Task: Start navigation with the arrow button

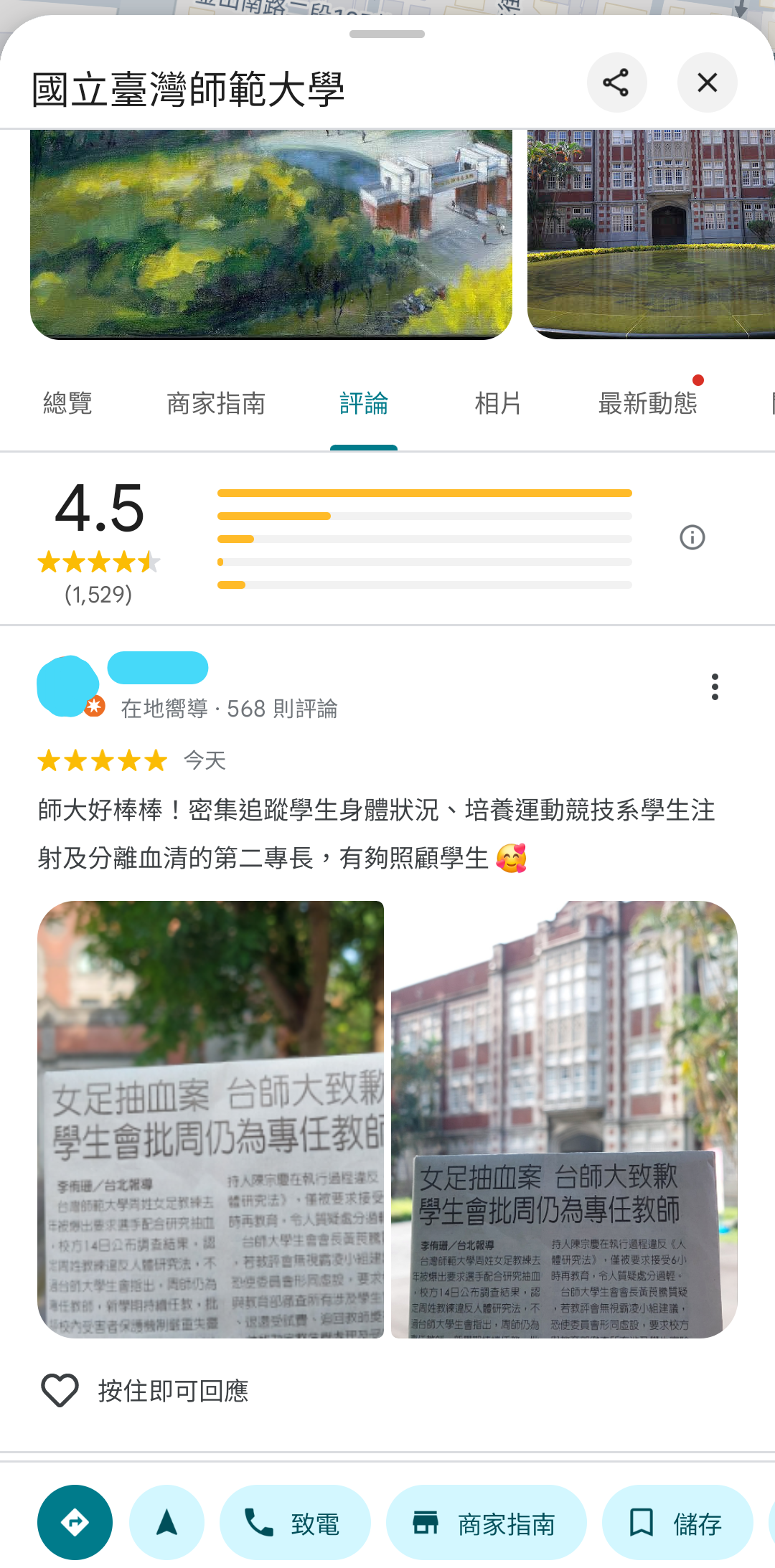Action: click(x=166, y=1522)
